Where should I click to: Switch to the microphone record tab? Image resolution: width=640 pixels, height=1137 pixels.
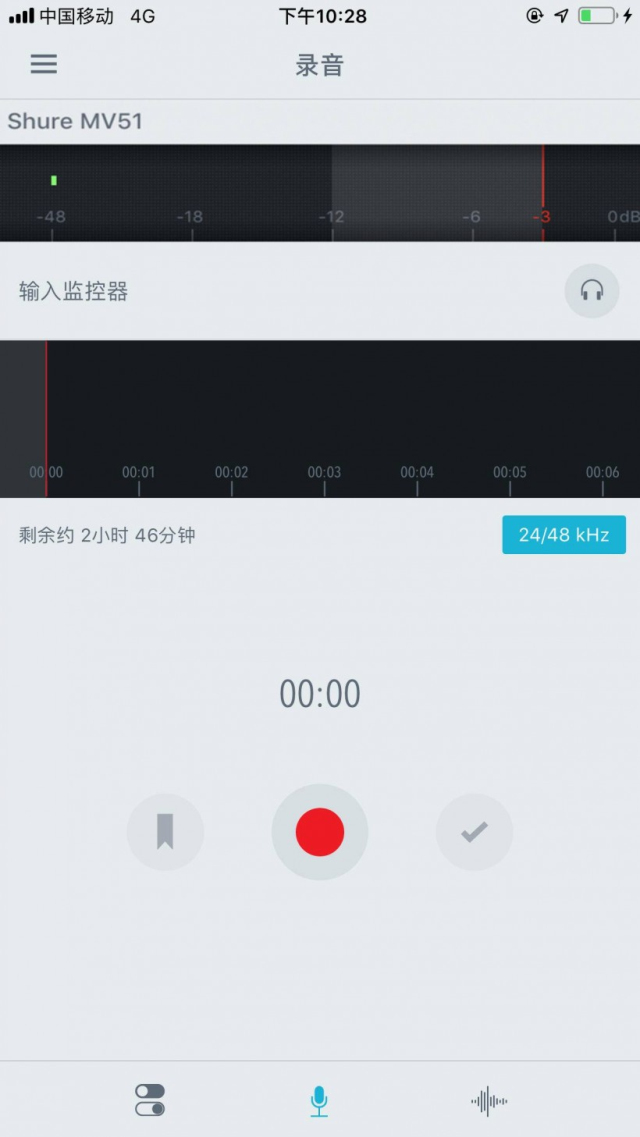point(319,1100)
